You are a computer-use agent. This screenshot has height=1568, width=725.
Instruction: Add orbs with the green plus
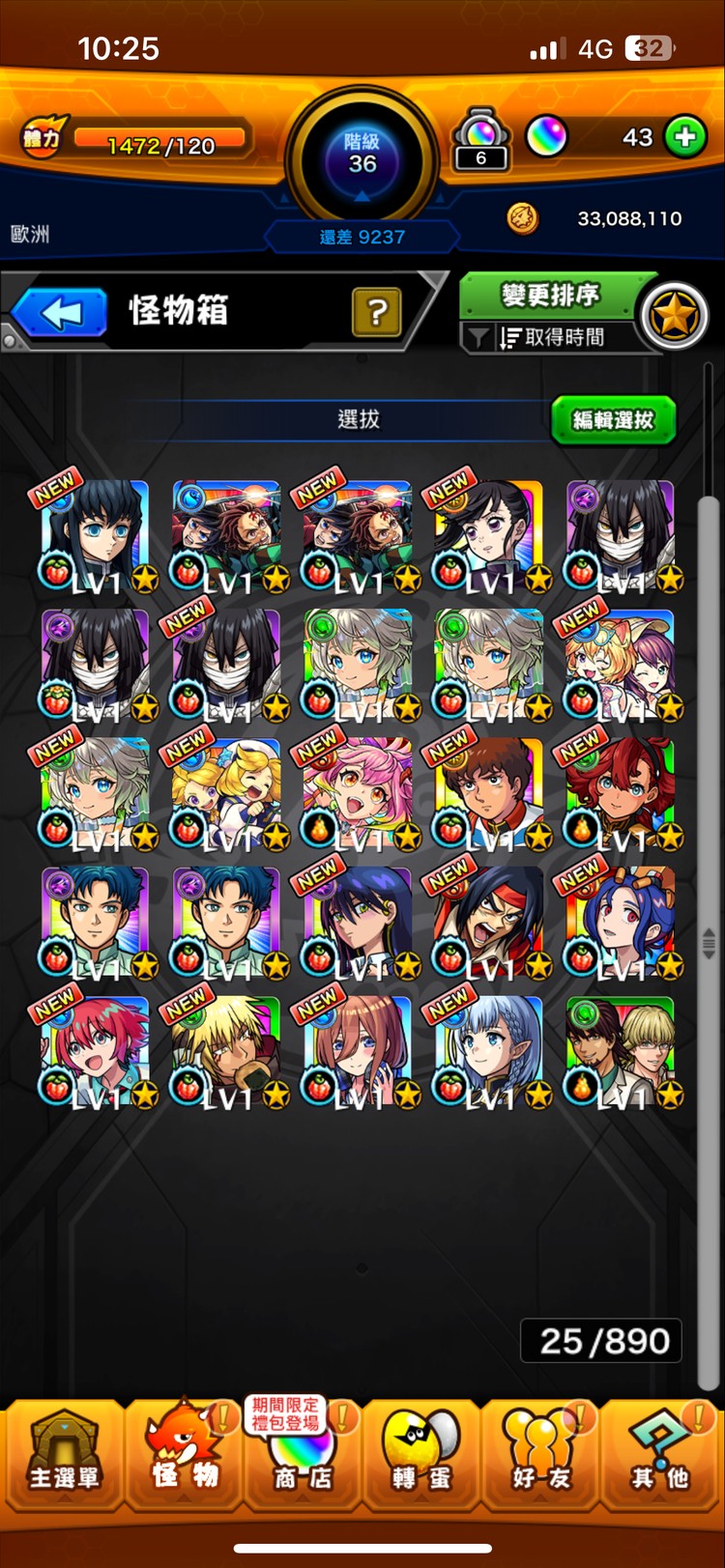(685, 138)
